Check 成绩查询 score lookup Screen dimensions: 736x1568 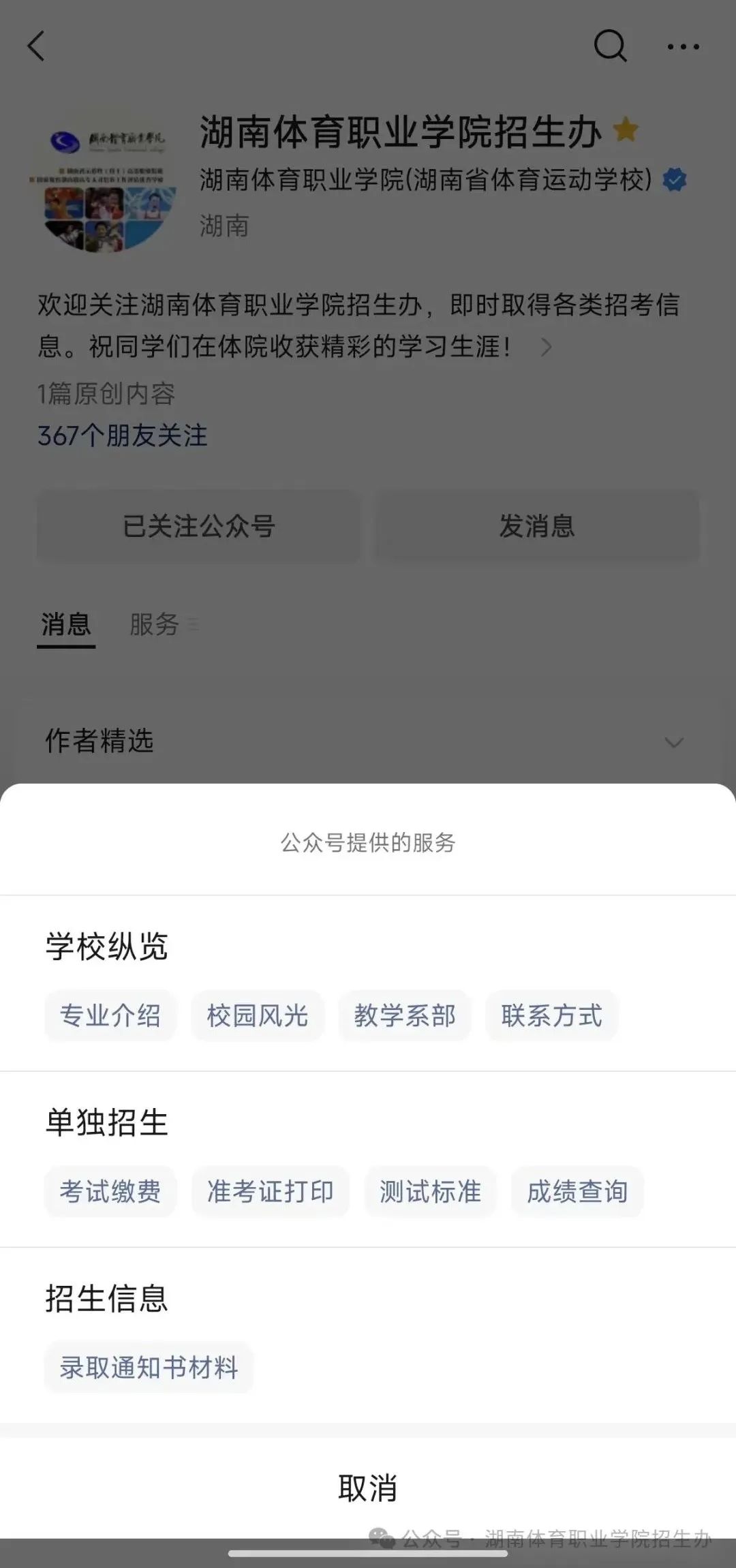pyautogui.click(x=577, y=1191)
